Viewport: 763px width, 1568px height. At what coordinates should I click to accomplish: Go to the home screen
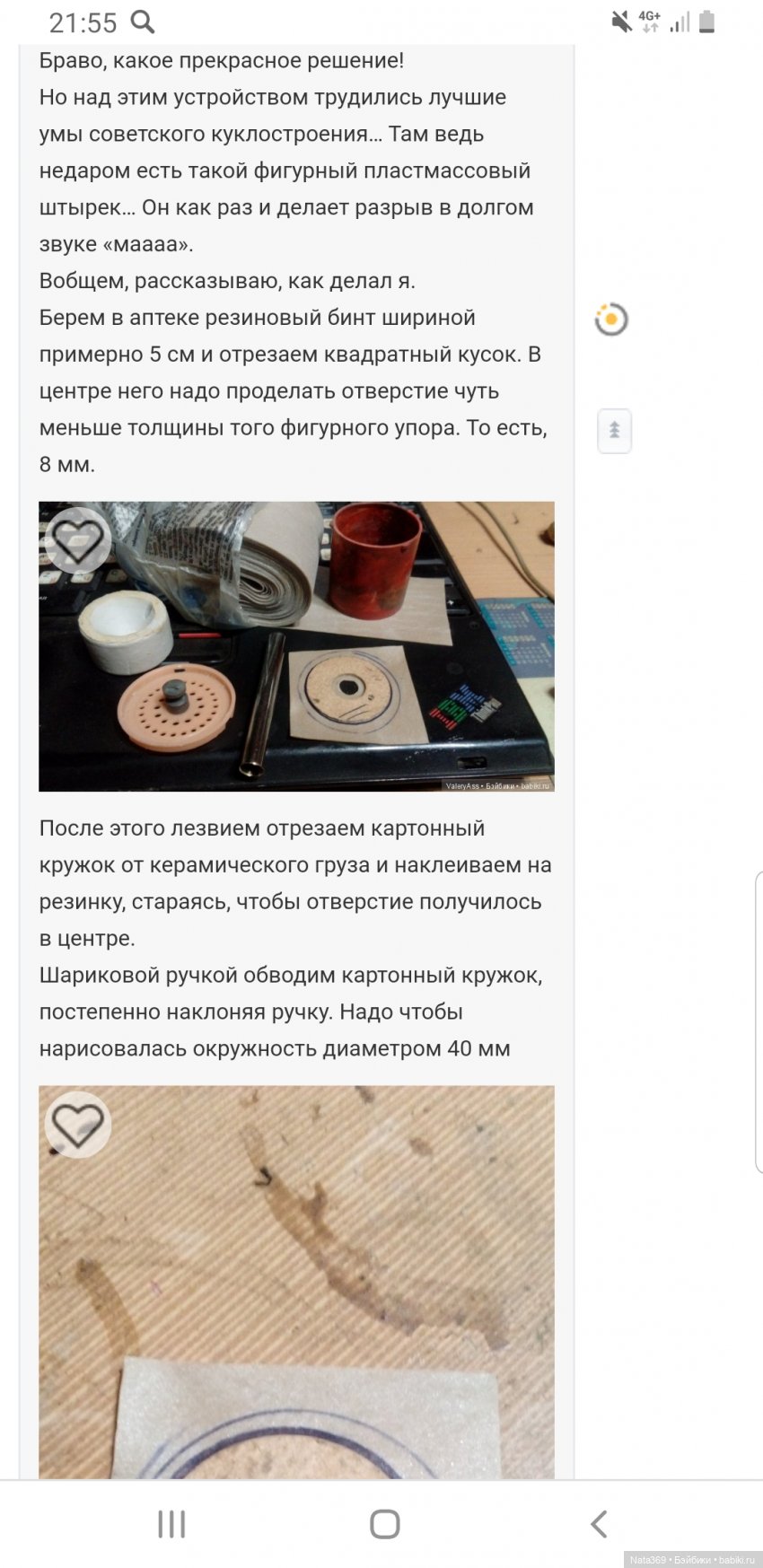384,1523
